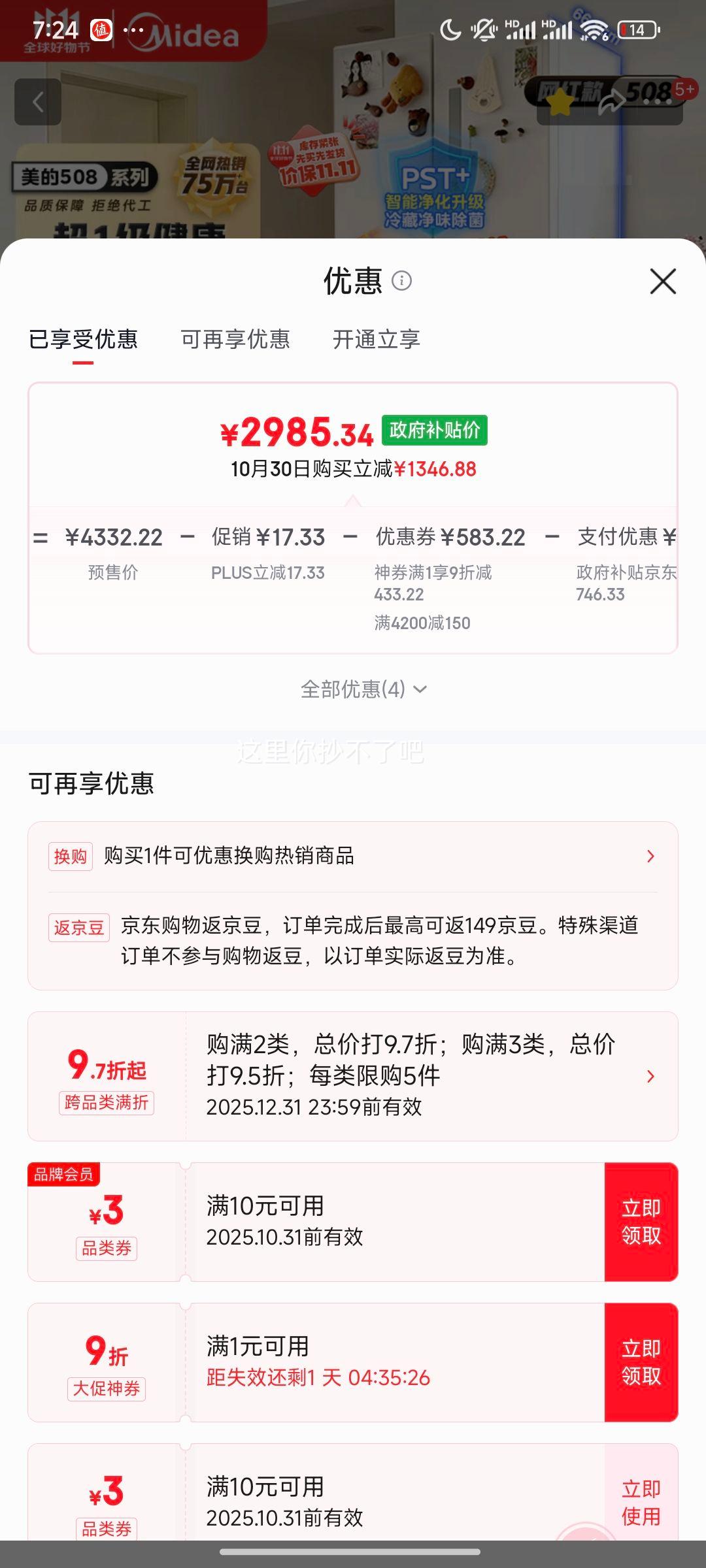
Task: Switch to the 可再享优惠 tab
Action: 237,340
